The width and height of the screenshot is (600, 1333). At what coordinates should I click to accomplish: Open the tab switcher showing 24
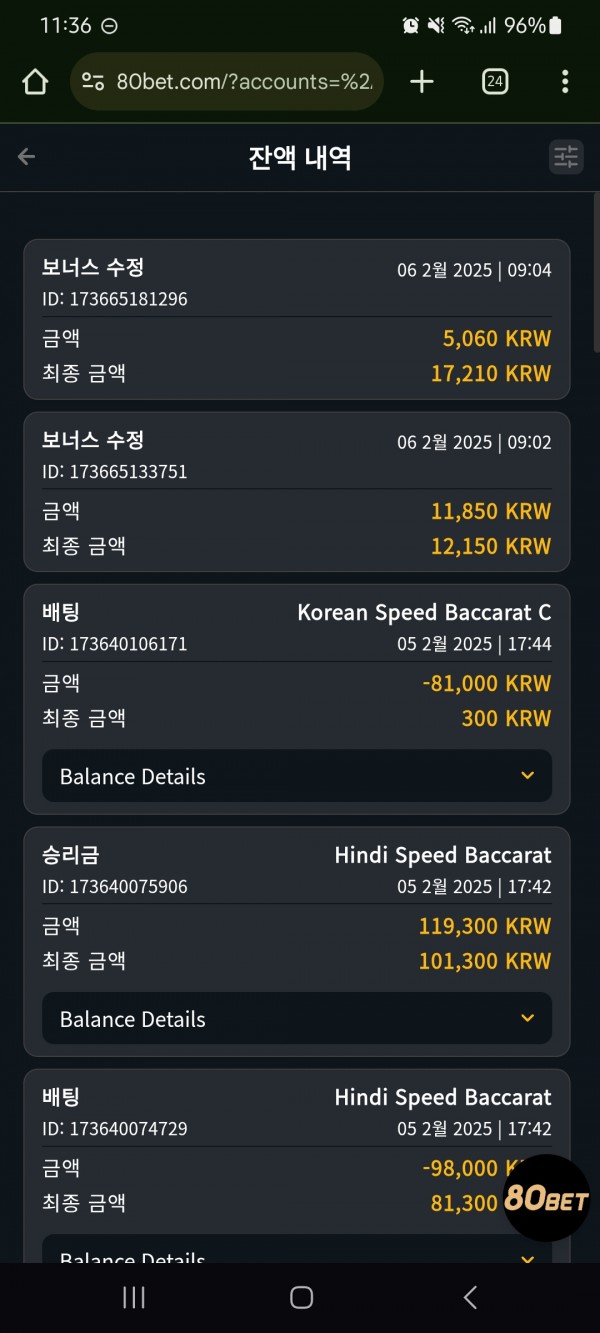(494, 82)
